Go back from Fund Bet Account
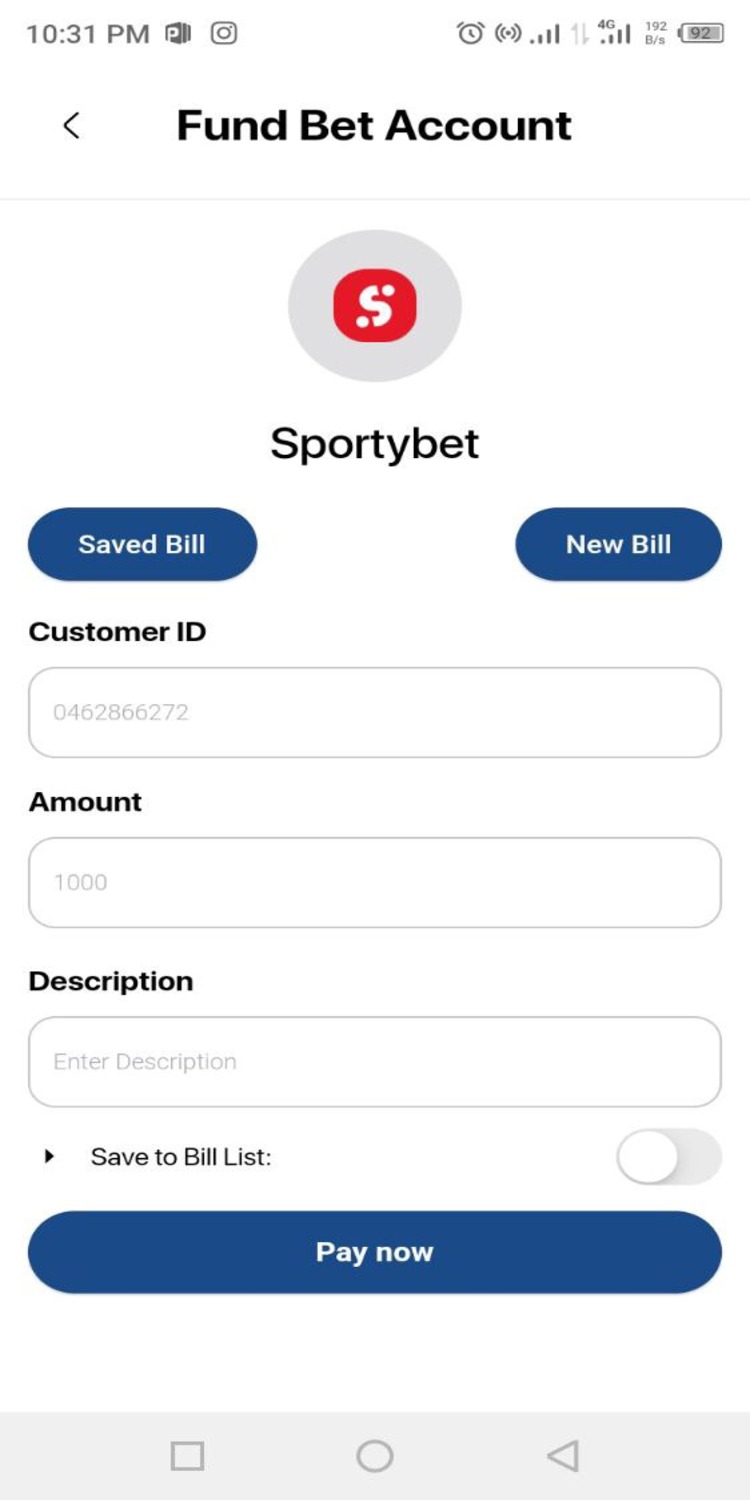The height and width of the screenshot is (1500, 750). pos(71,126)
